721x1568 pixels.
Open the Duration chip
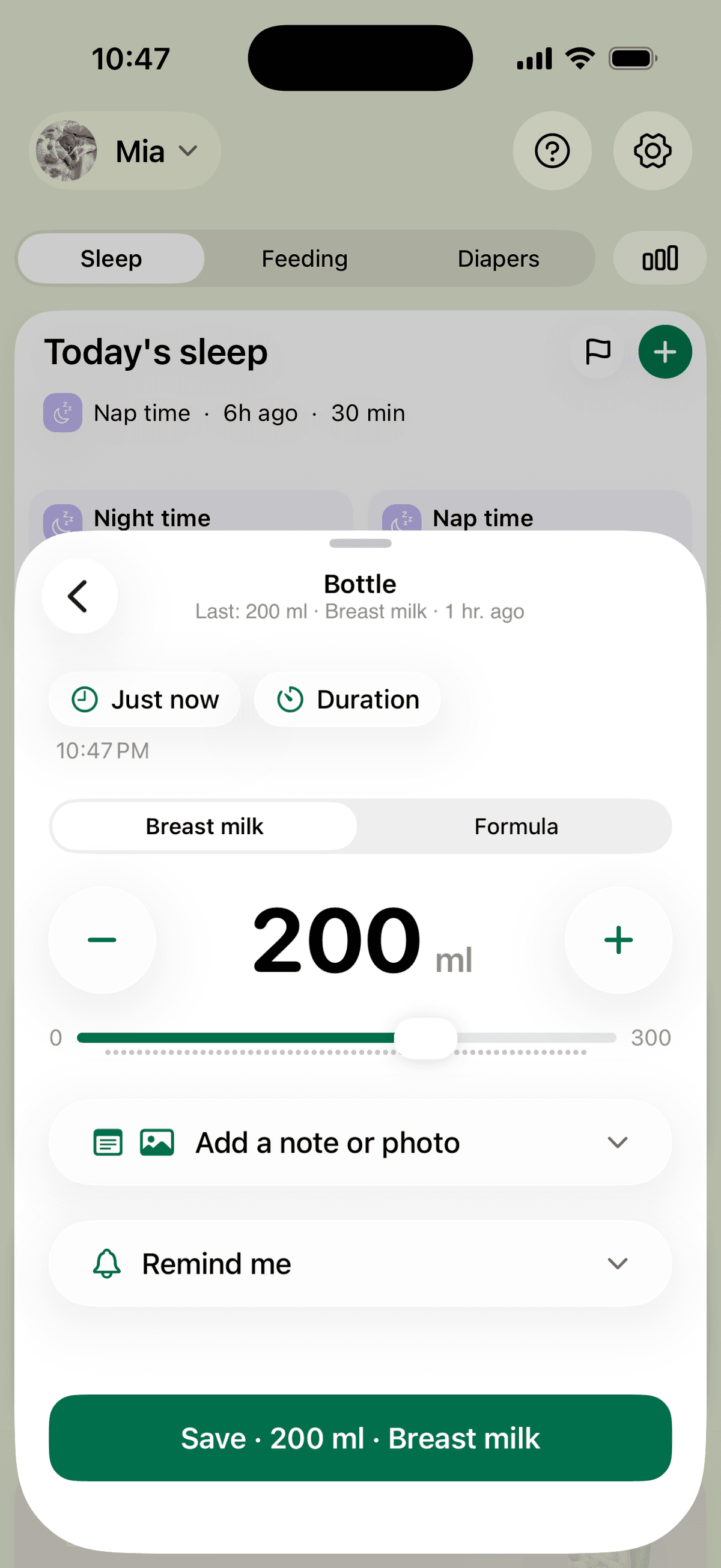click(347, 700)
